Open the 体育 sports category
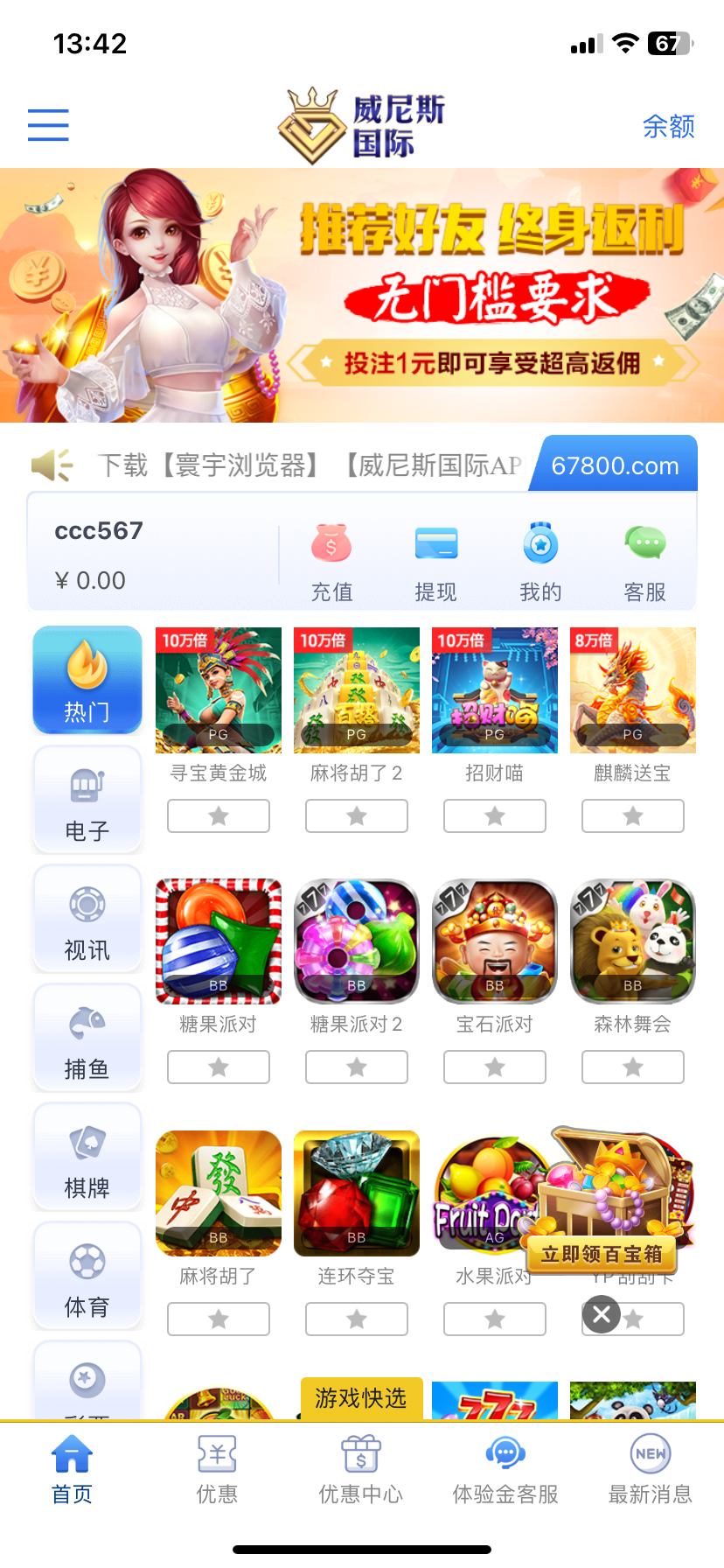 pyautogui.click(x=87, y=1277)
